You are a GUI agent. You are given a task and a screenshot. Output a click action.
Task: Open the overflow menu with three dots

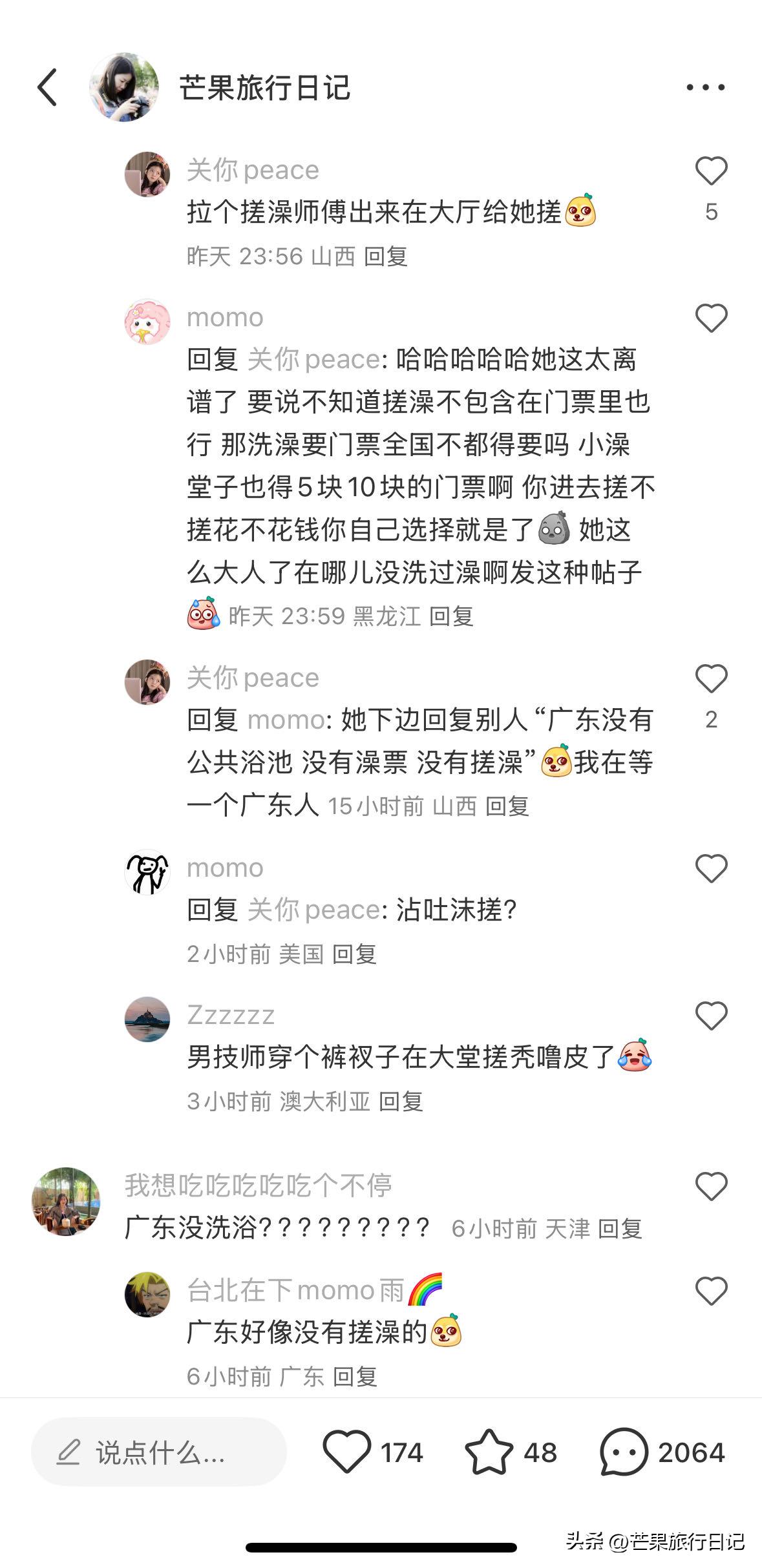705,87
